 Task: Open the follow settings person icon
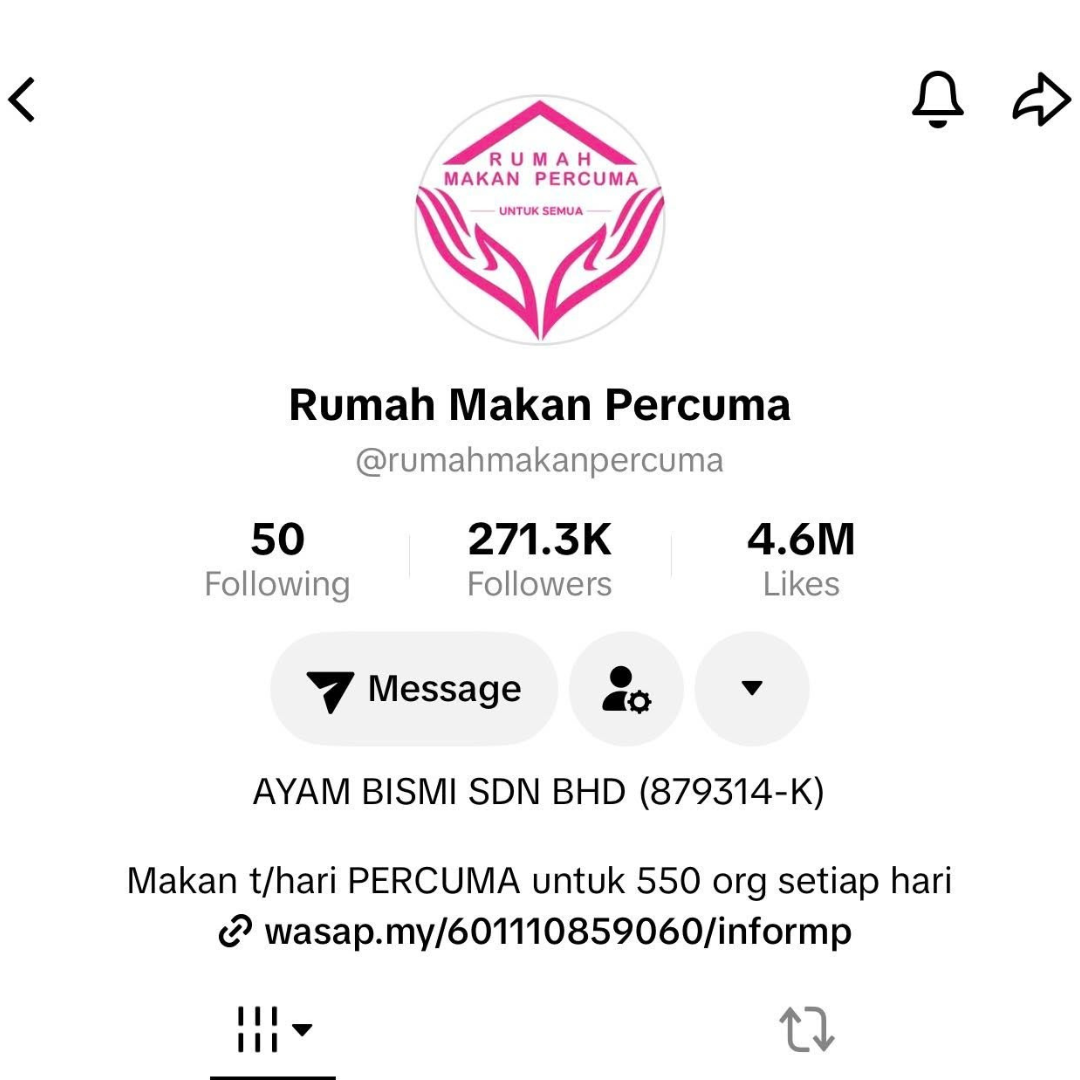pos(626,688)
